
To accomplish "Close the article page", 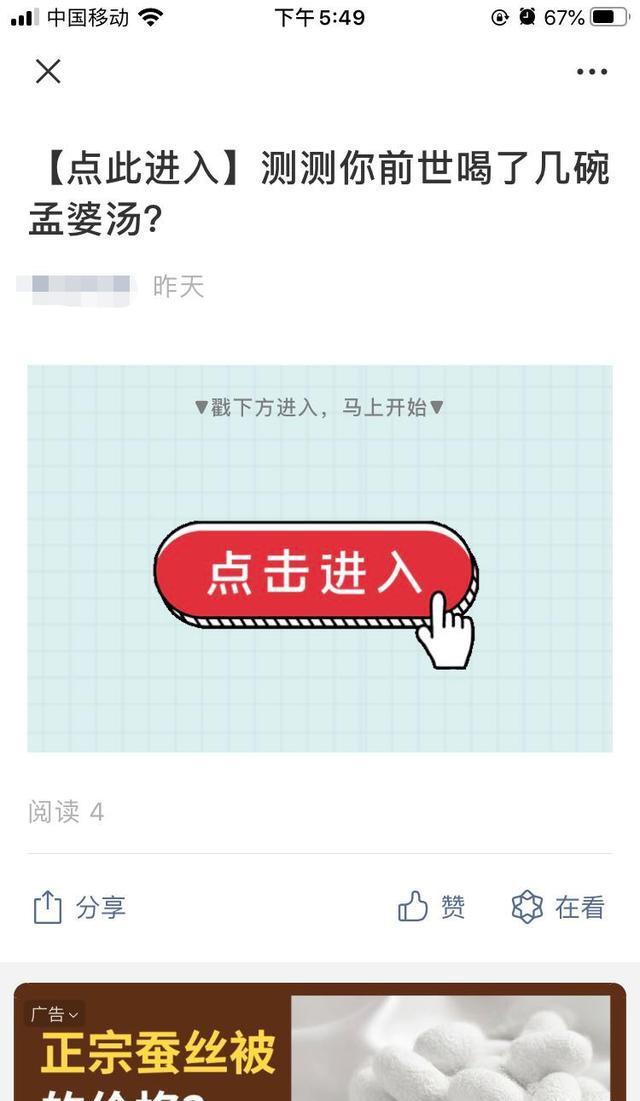I will point(48,71).
